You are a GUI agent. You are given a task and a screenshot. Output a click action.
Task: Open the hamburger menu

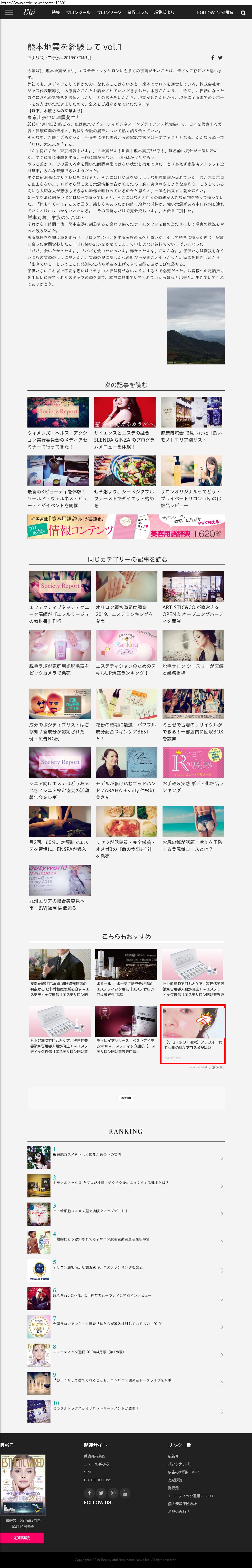[x=9, y=12]
